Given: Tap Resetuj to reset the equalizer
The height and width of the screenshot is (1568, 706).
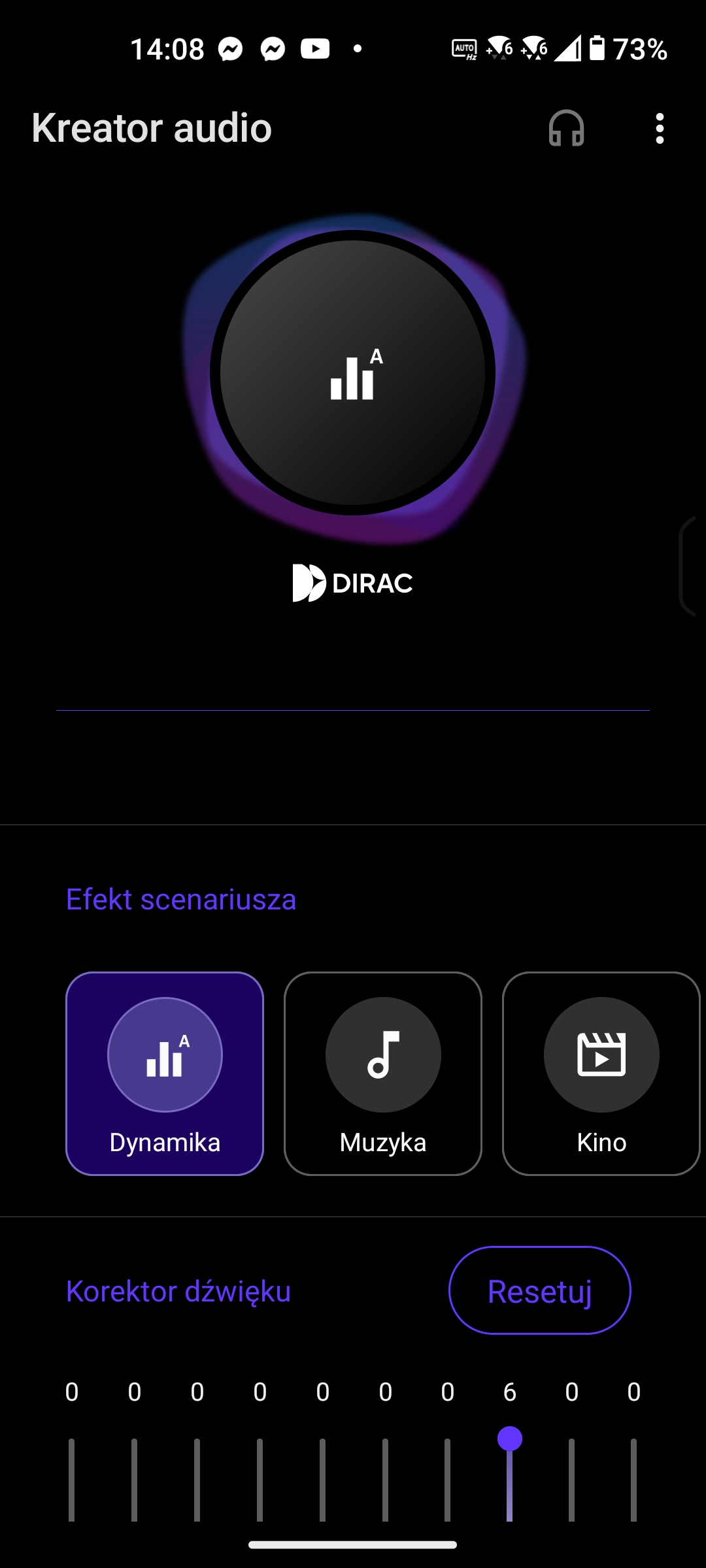Looking at the screenshot, I should 539,1290.
